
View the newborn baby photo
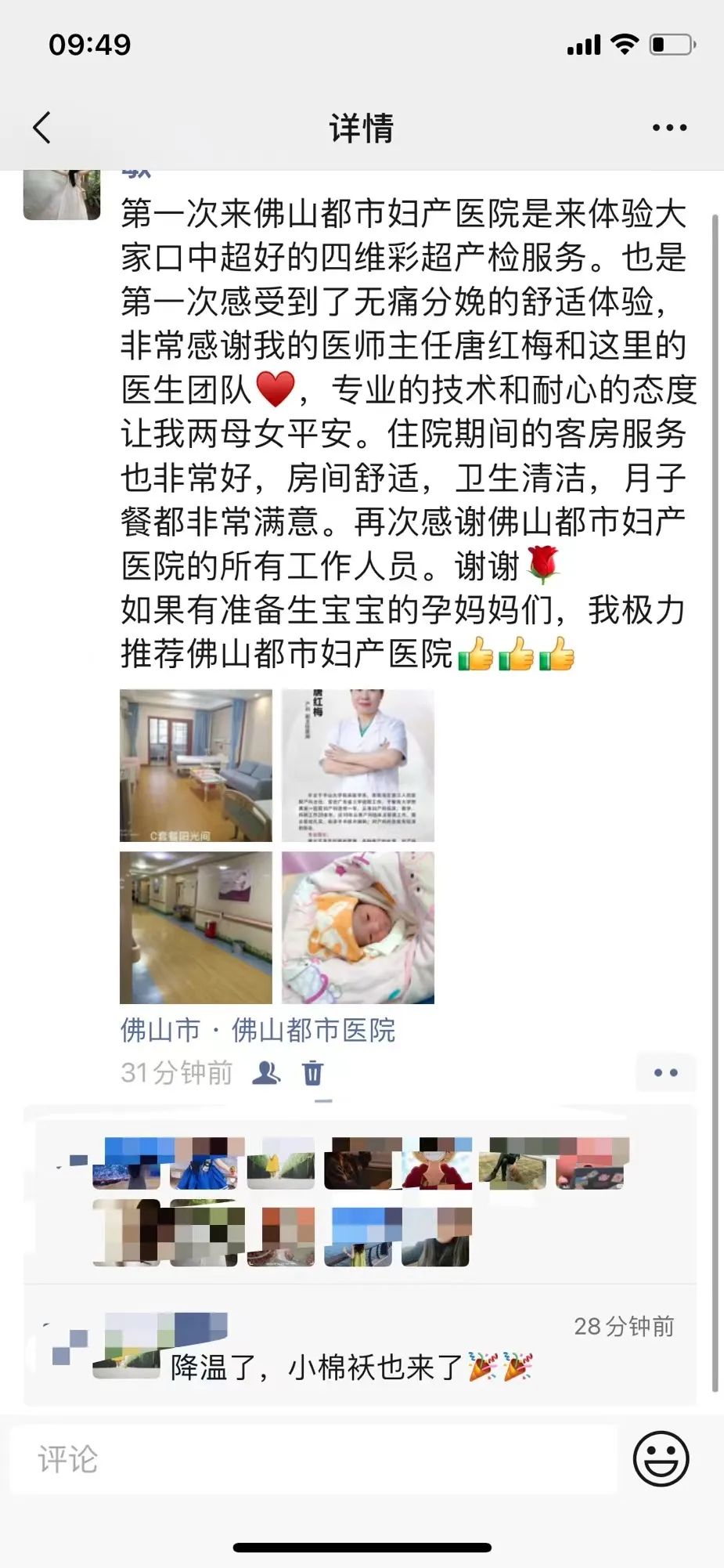click(358, 927)
